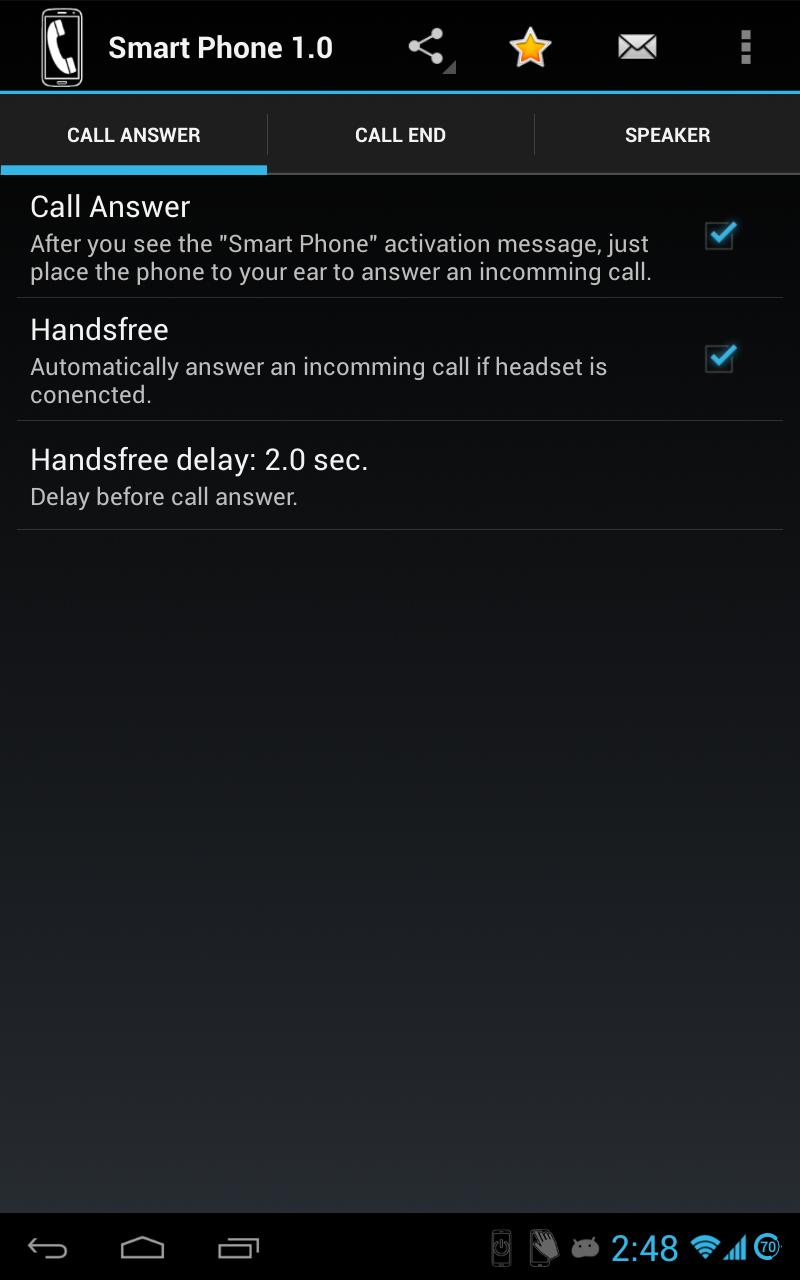Image resolution: width=800 pixels, height=1280 pixels.
Task: Tap the star rate icon
Action: (530, 47)
